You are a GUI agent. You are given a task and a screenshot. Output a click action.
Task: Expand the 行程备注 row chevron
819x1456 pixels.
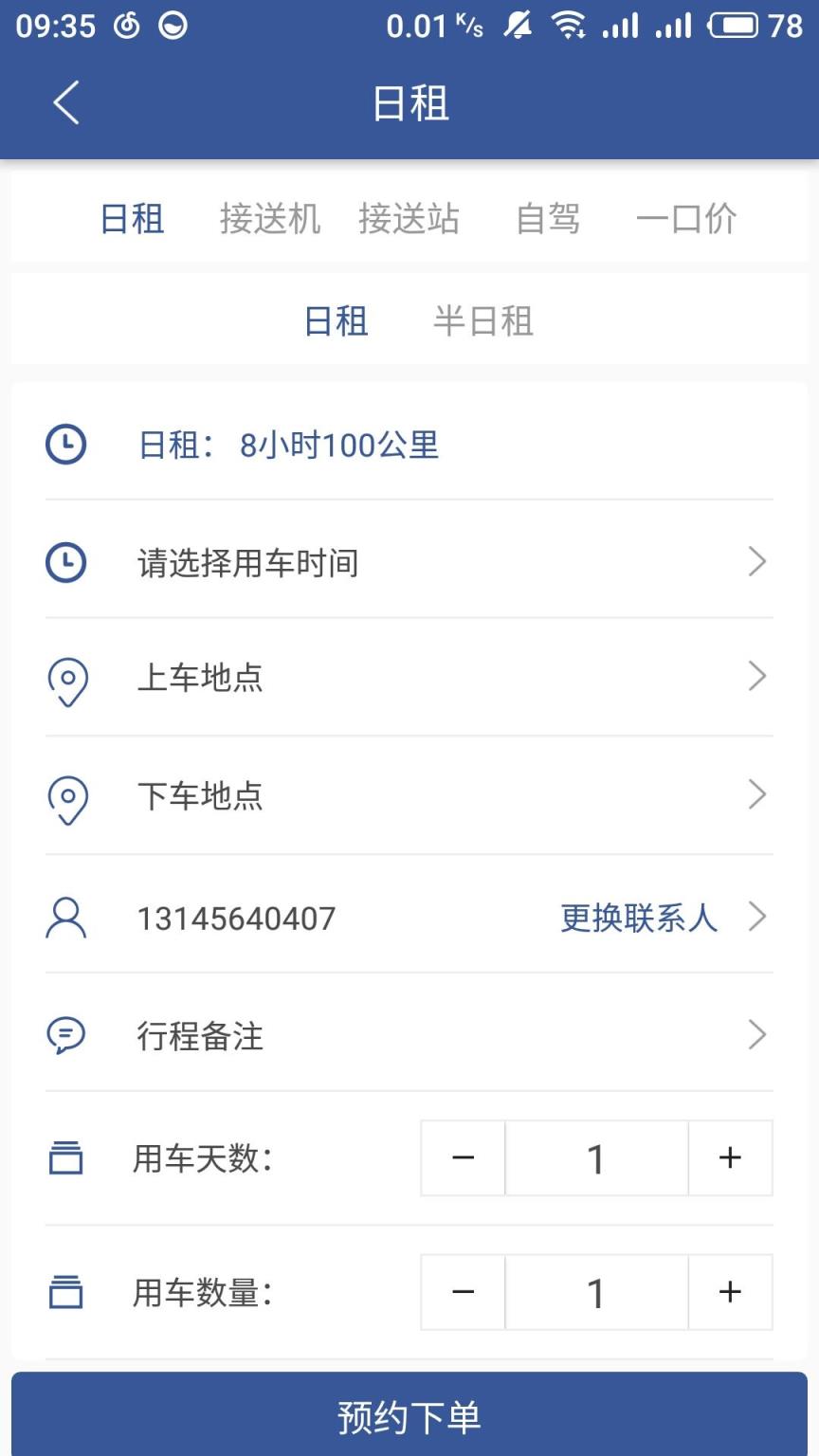(757, 1035)
